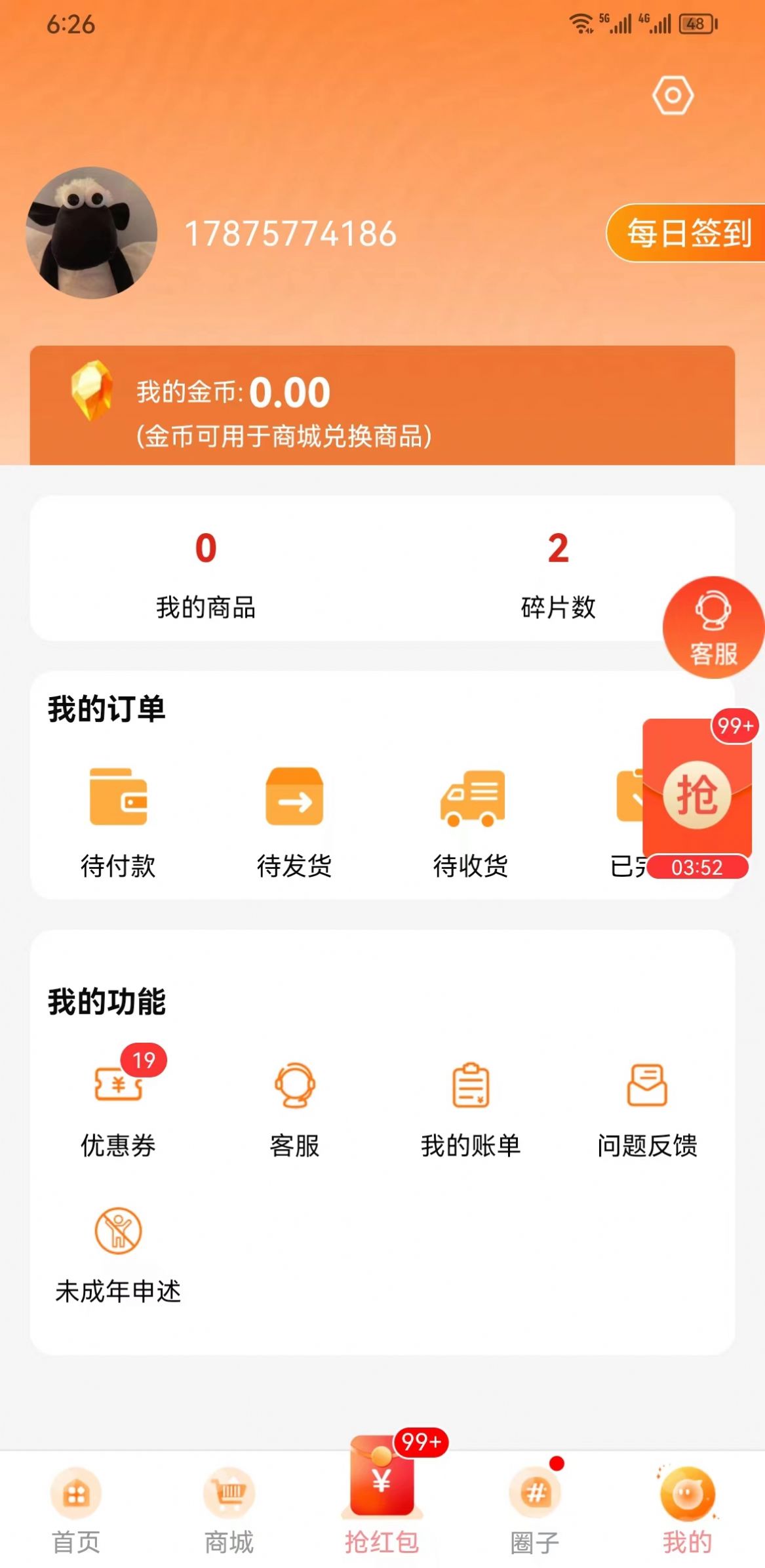Select the 待发货 to-ship parcel icon

click(x=294, y=800)
